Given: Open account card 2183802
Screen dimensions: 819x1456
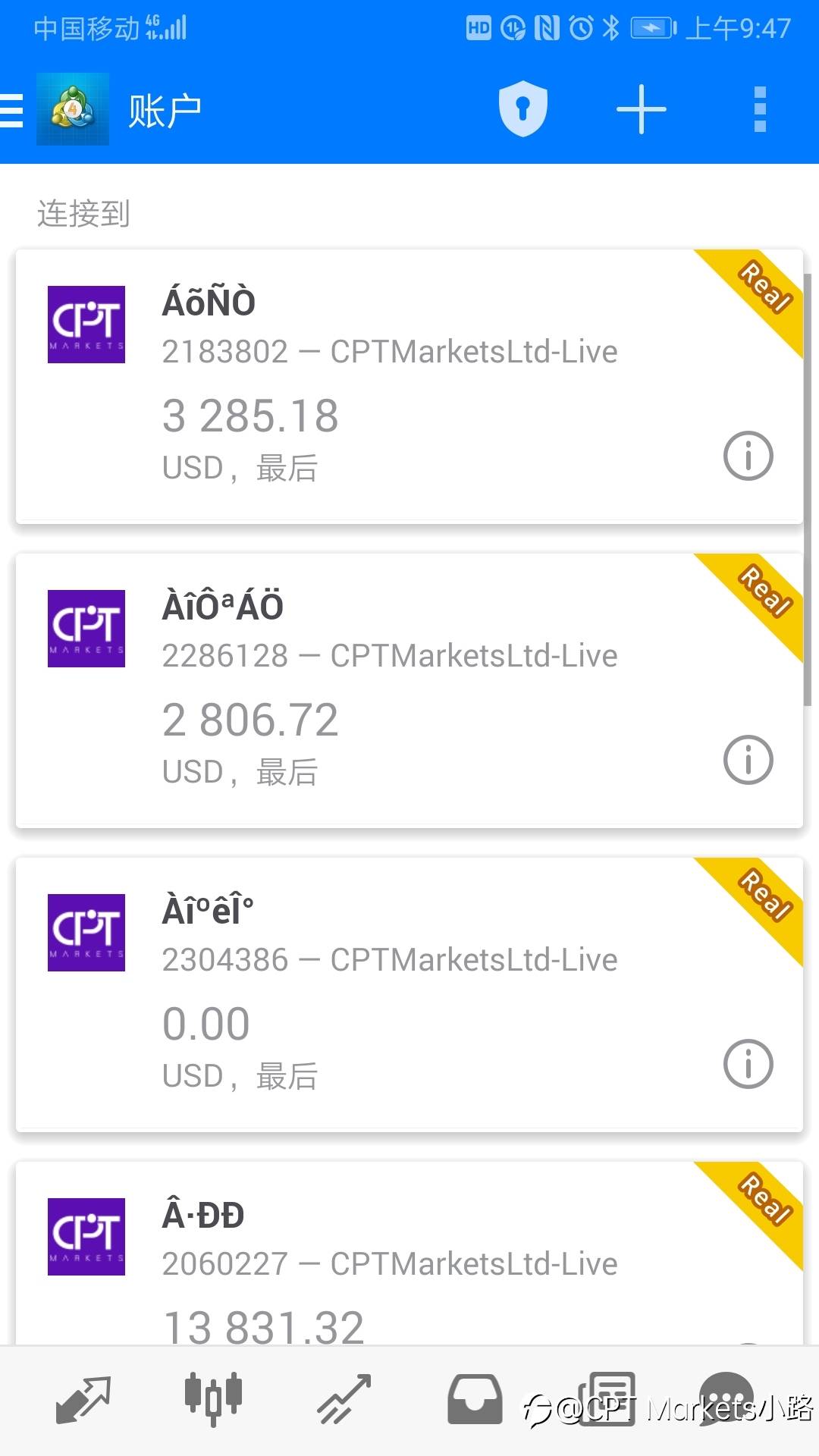Looking at the screenshot, I should point(409,386).
